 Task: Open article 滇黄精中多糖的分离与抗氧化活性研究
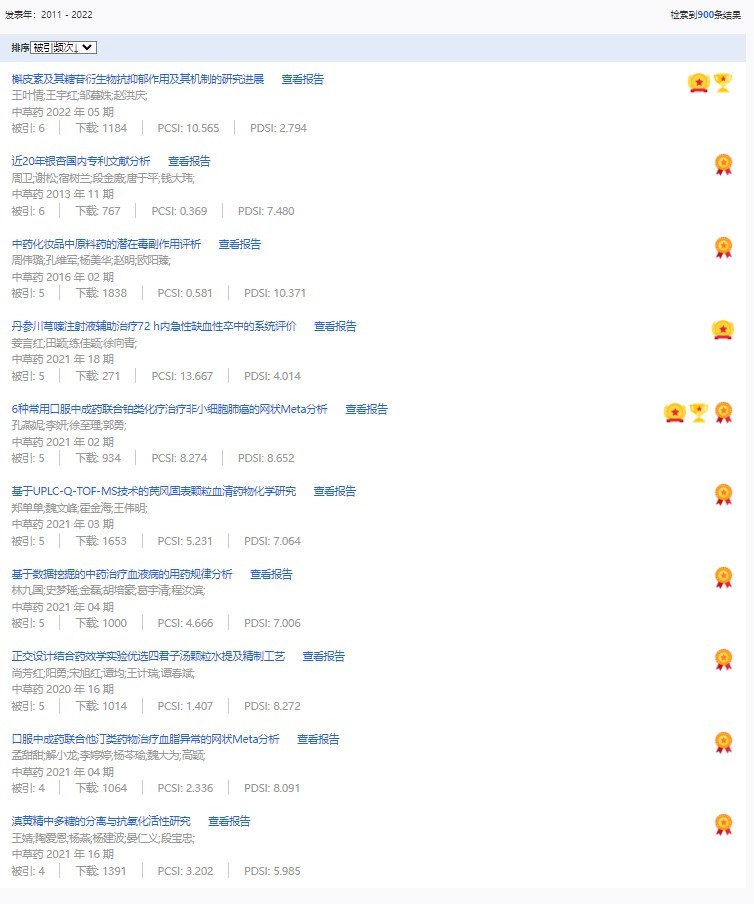pos(101,821)
